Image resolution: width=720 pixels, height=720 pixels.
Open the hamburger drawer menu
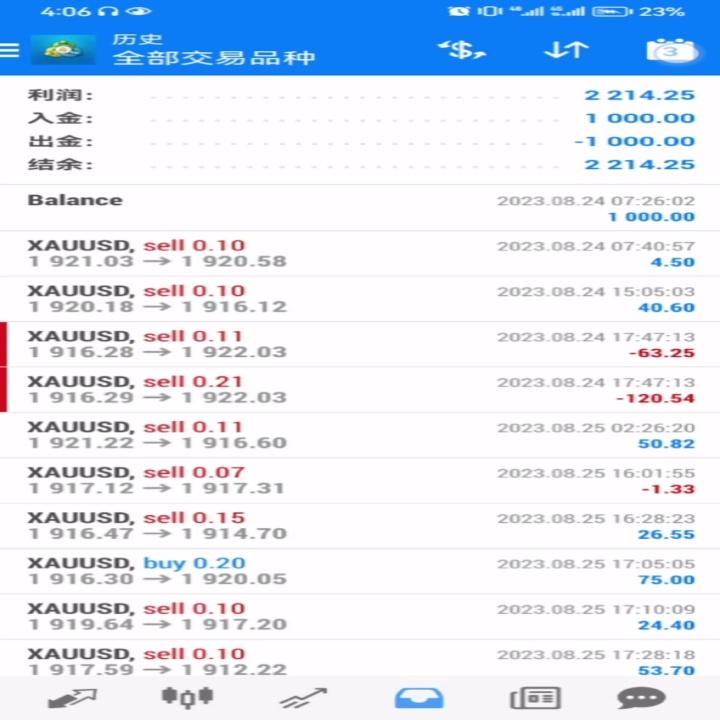tap(9, 50)
